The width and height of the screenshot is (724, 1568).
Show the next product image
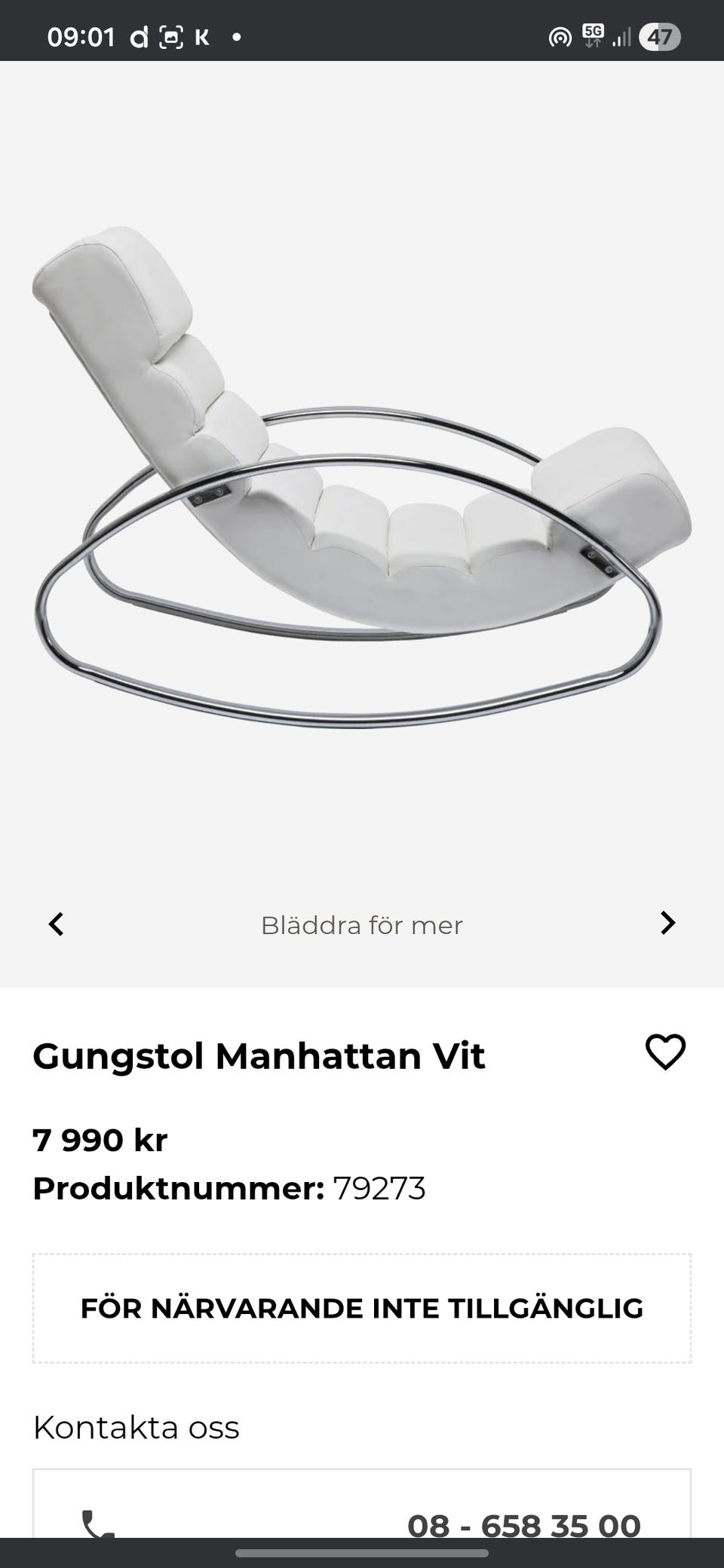[667, 923]
